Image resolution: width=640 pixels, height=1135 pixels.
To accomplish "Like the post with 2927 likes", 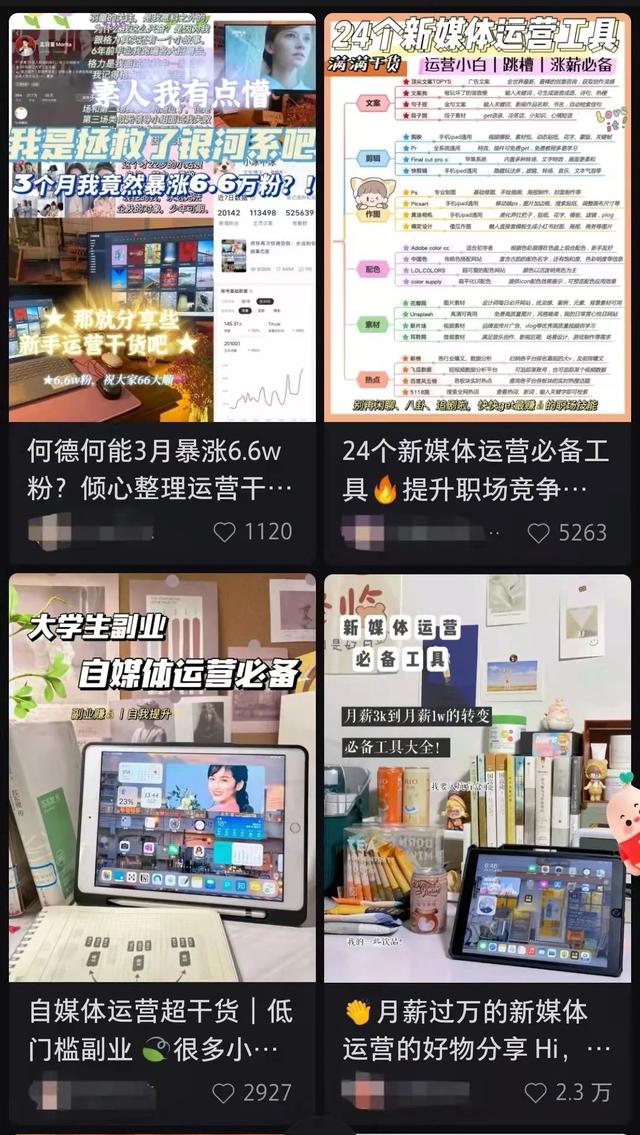I will click(225, 1092).
